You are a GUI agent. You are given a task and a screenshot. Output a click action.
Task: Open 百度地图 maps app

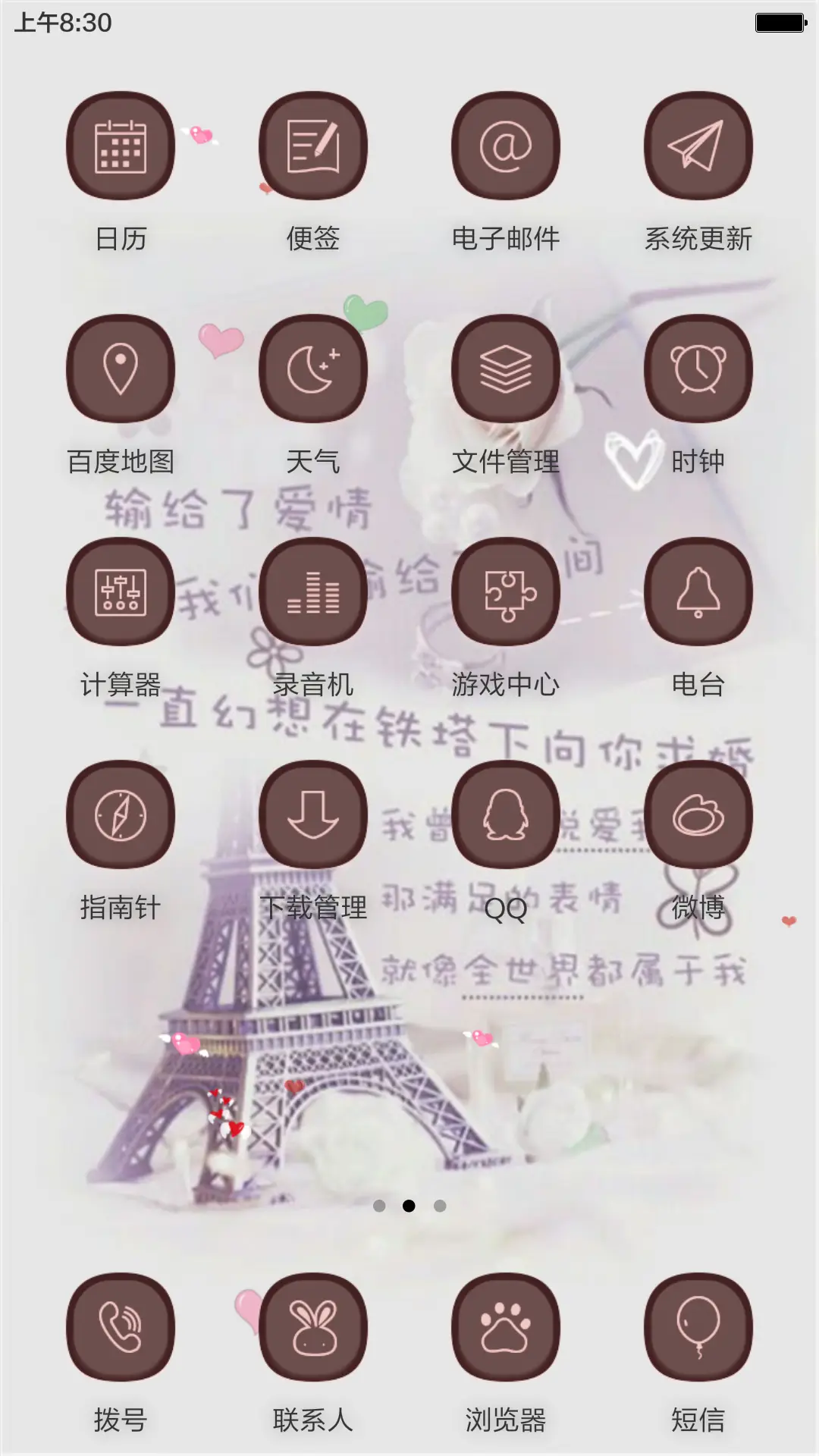(x=120, y=369)
